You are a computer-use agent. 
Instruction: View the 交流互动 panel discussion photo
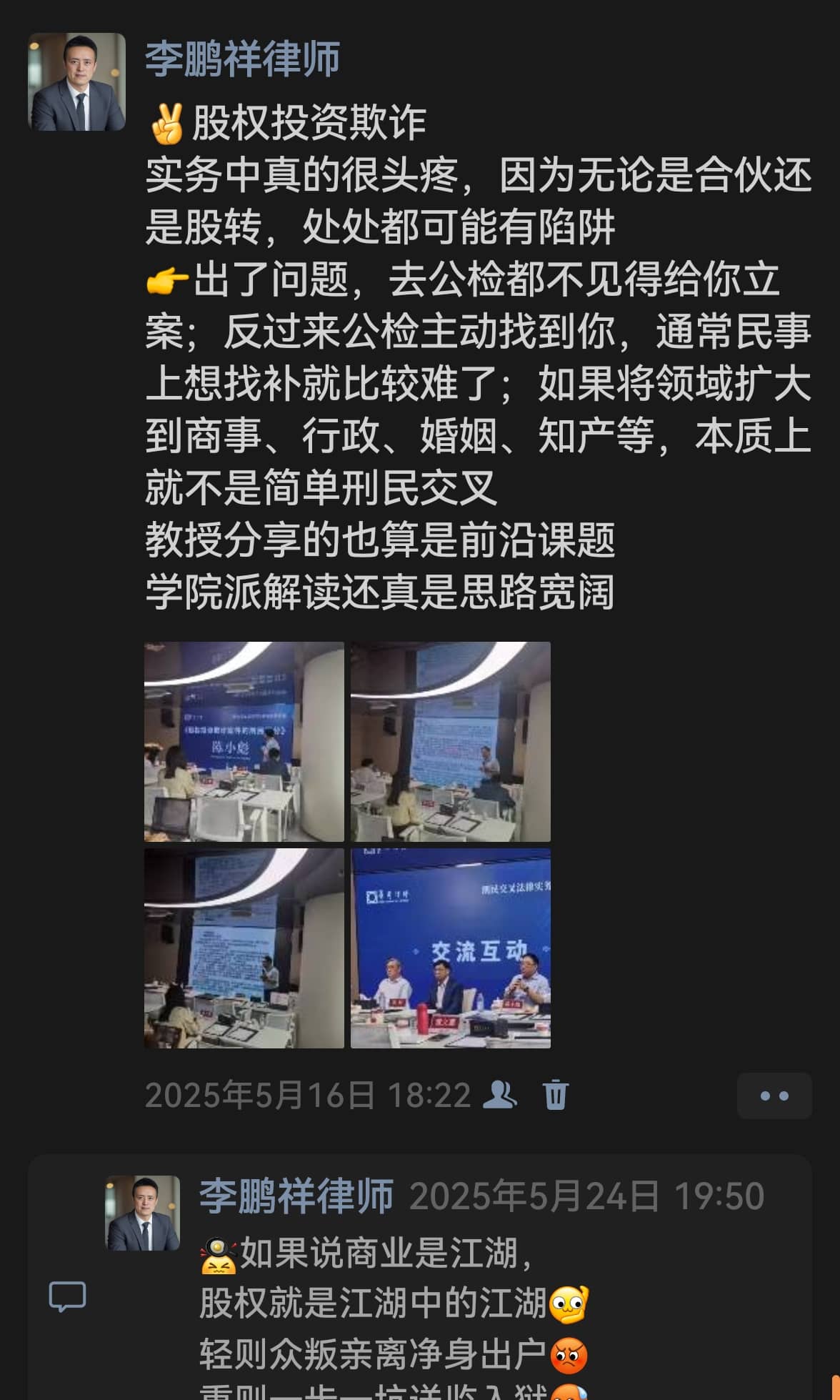(450, 948)
